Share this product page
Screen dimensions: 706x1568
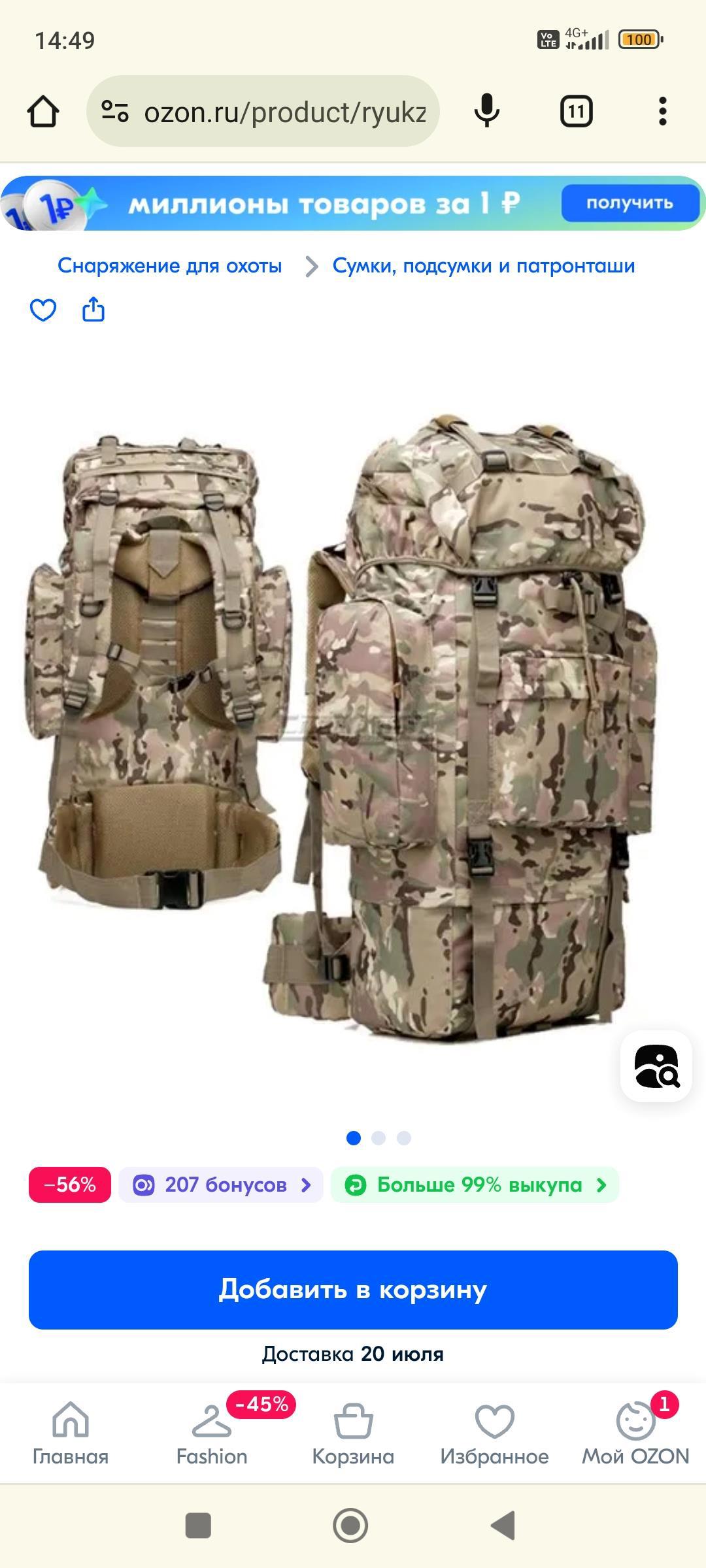(93, 310)
